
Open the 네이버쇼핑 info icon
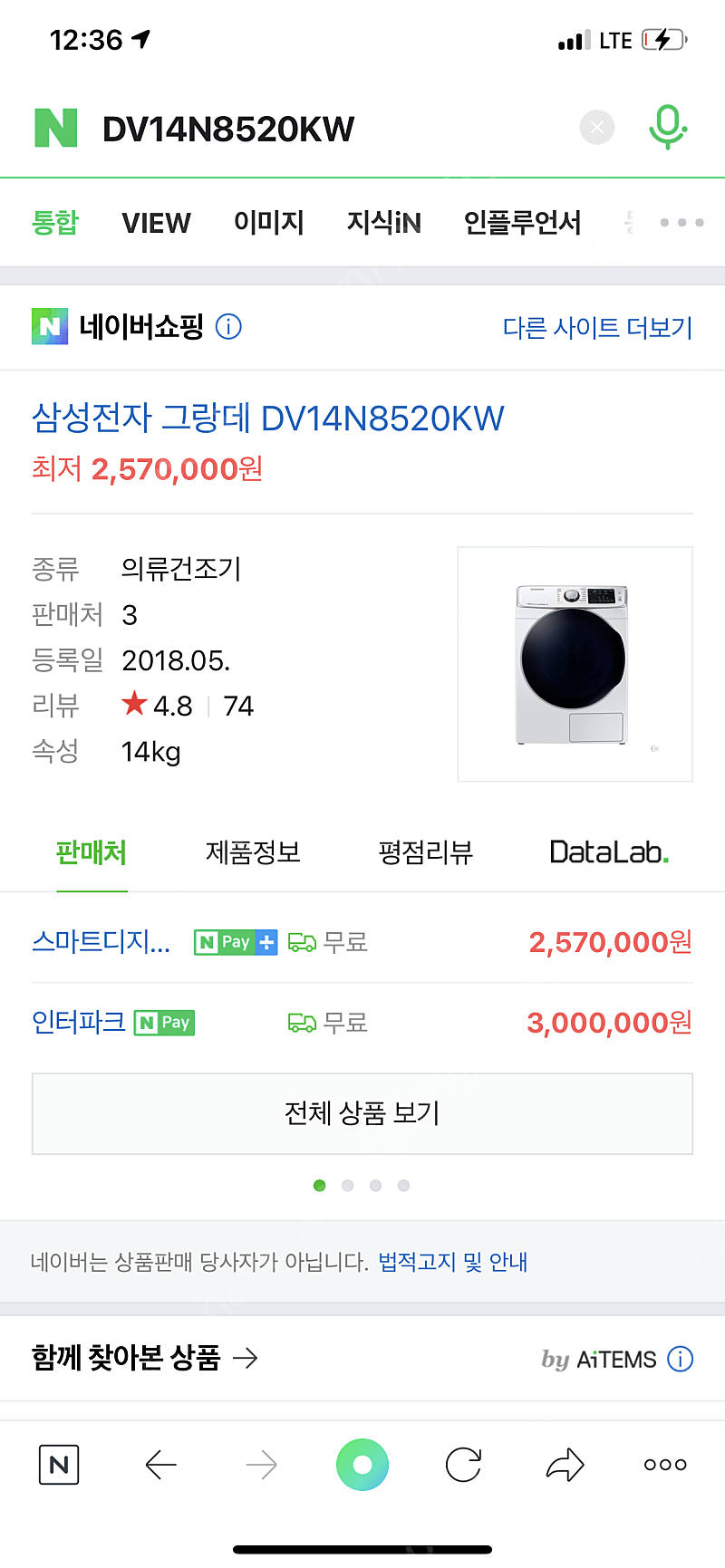pos(229,327)
